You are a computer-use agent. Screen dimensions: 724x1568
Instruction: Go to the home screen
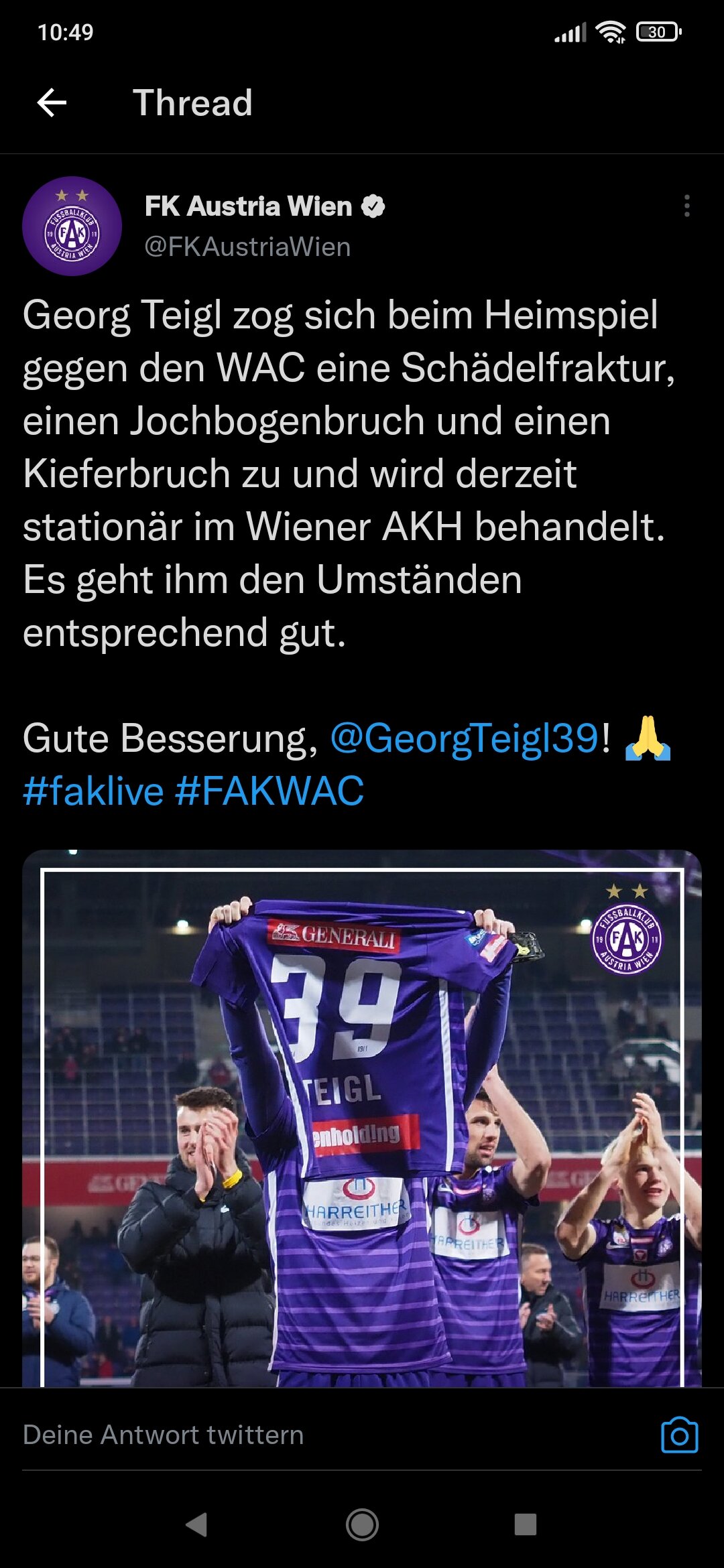pos(362,1524)
